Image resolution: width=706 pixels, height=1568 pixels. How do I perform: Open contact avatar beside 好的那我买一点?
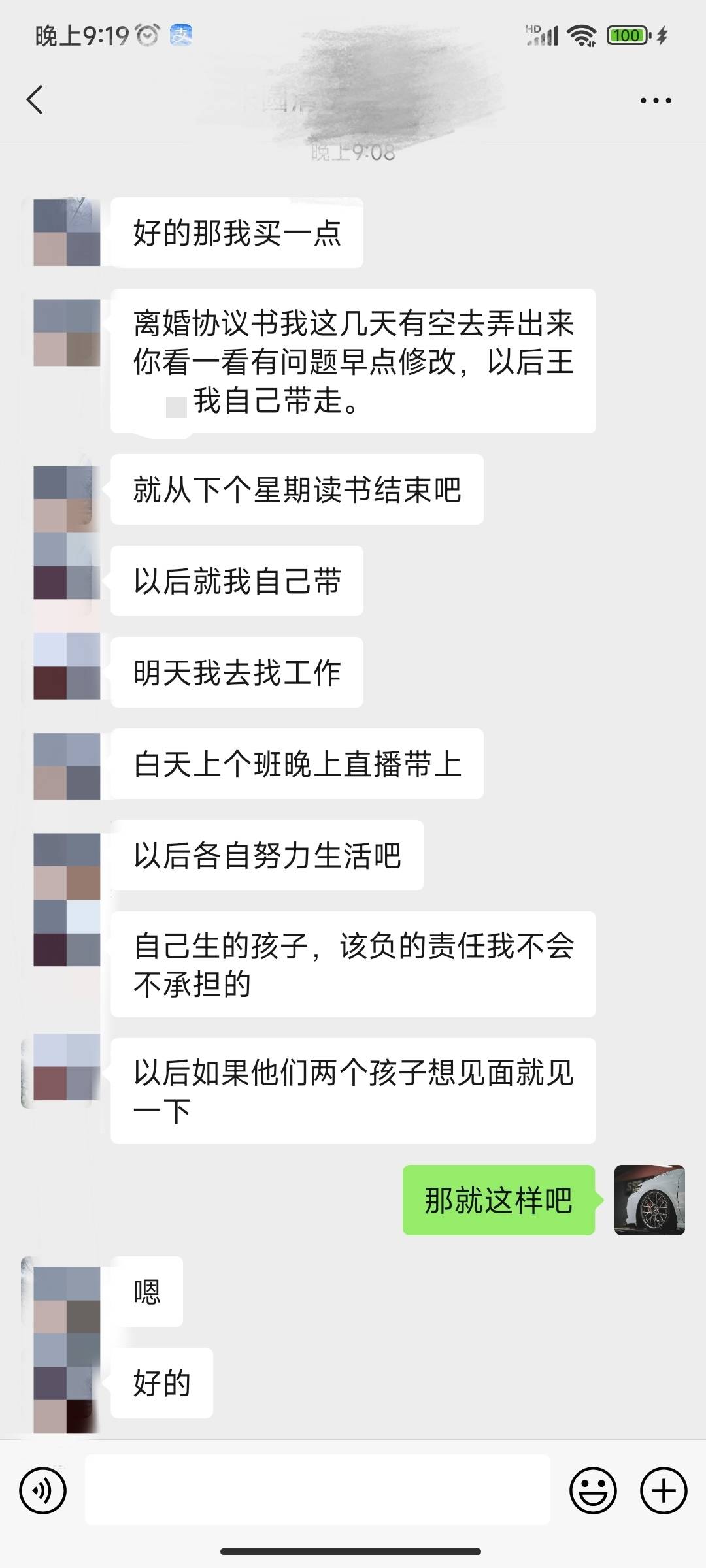(x=67, y=233)
